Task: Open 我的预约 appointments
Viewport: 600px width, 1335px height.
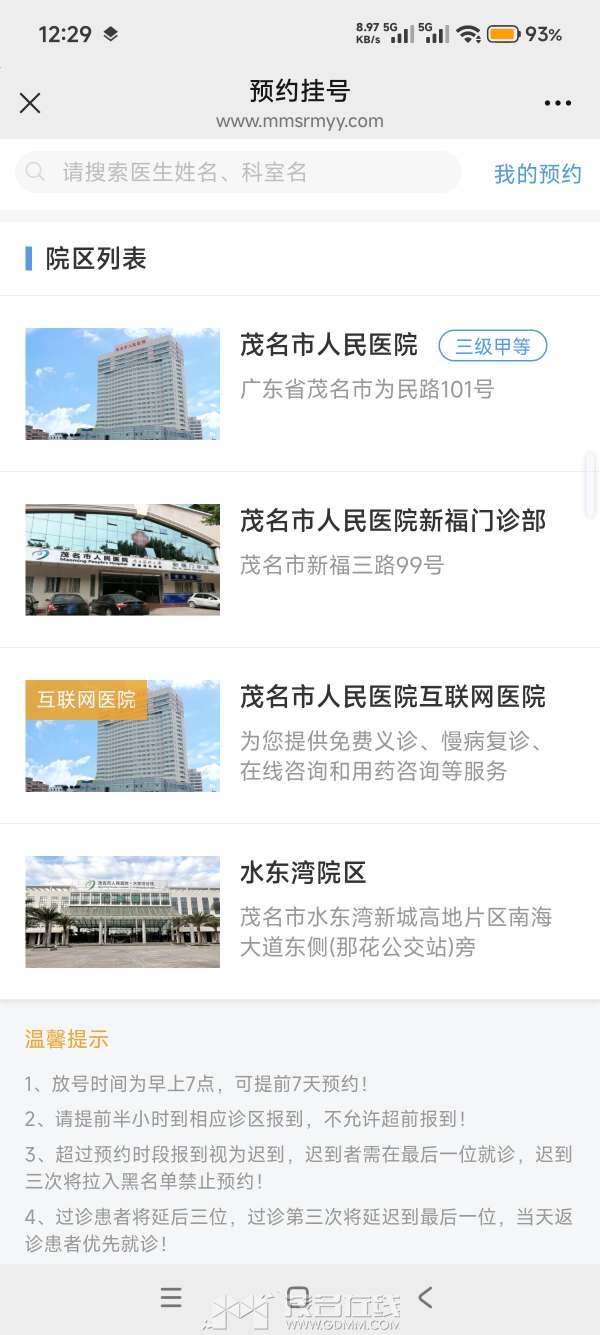Action: point(537,174)
